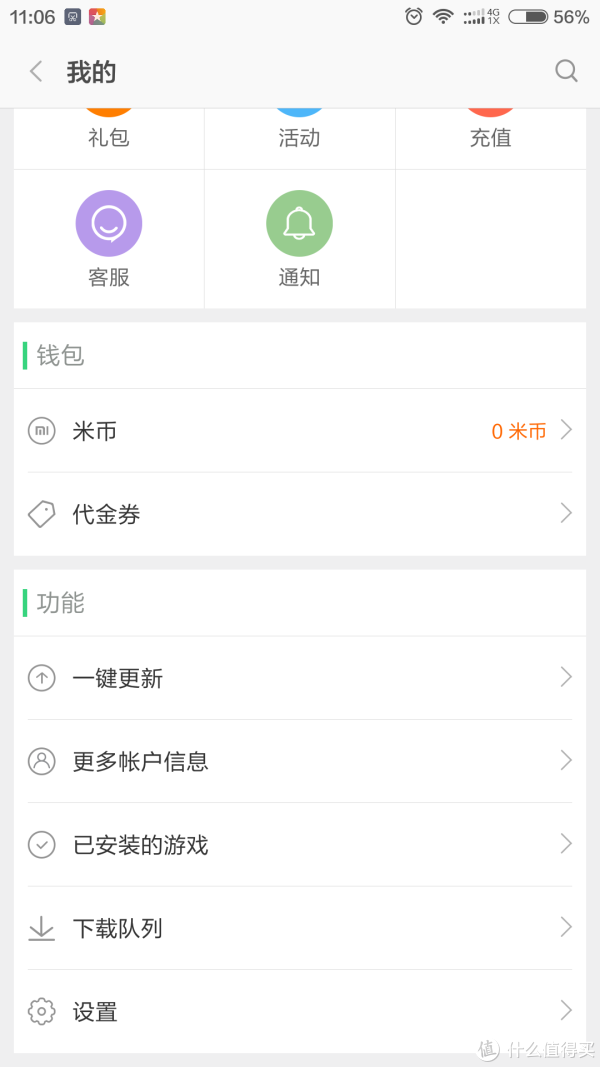Contact 客服 customer service
600x1067 pixels.
click(x=109, y=239)
